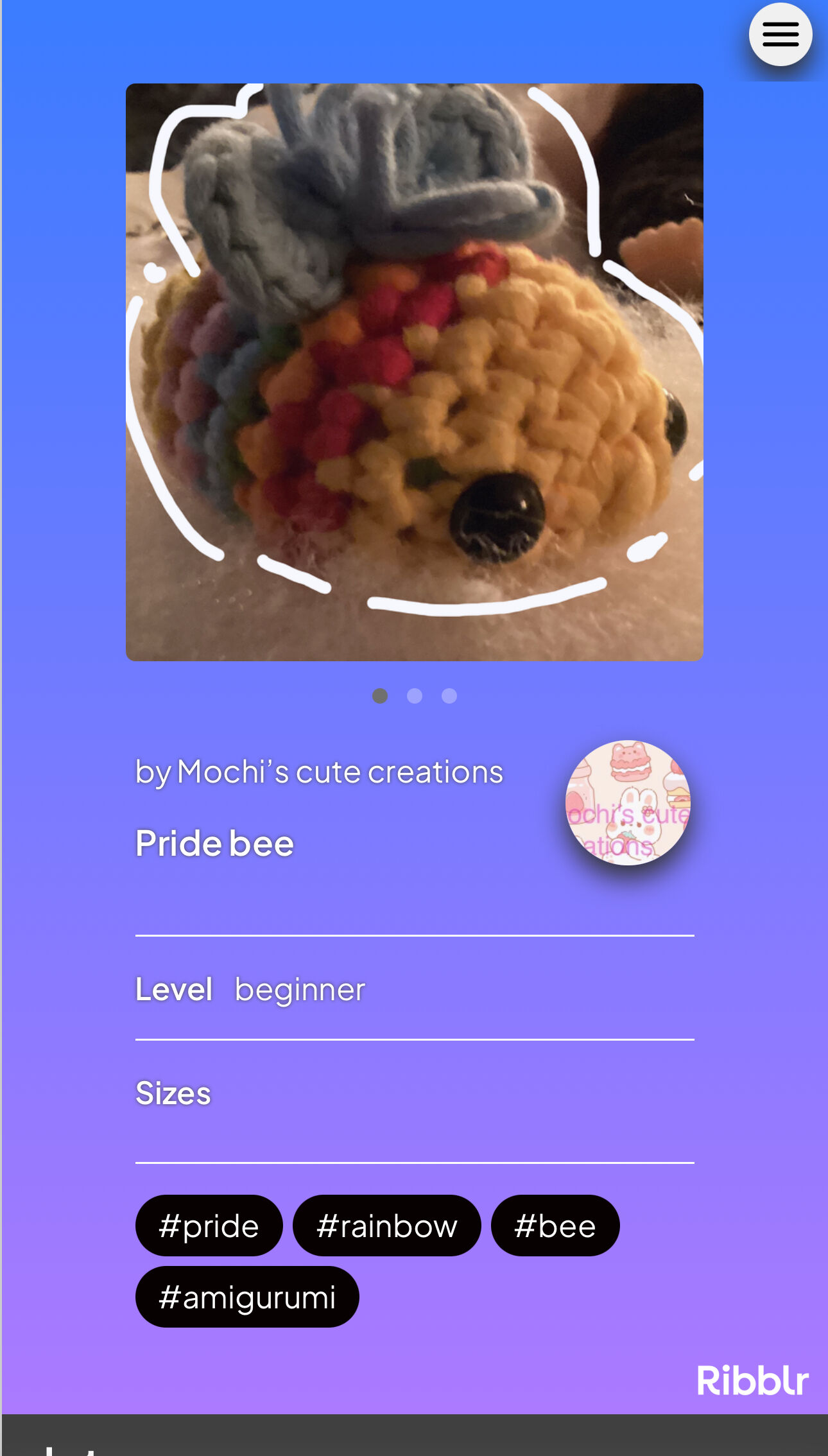Open the #amigurumi tag
Screen dimensions: 828x1456
(x=247, y=1297)
